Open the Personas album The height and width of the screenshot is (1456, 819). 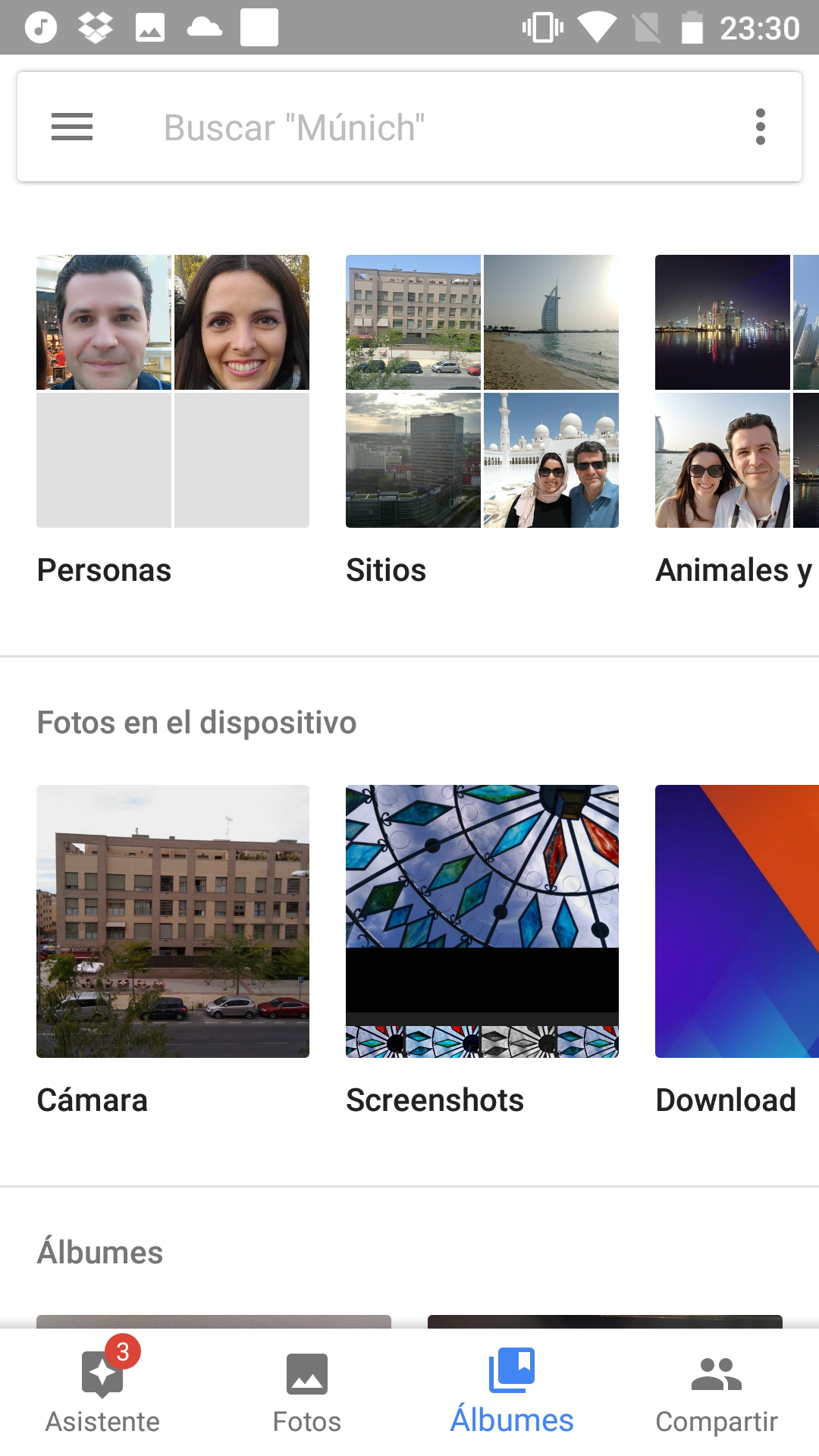173,391
